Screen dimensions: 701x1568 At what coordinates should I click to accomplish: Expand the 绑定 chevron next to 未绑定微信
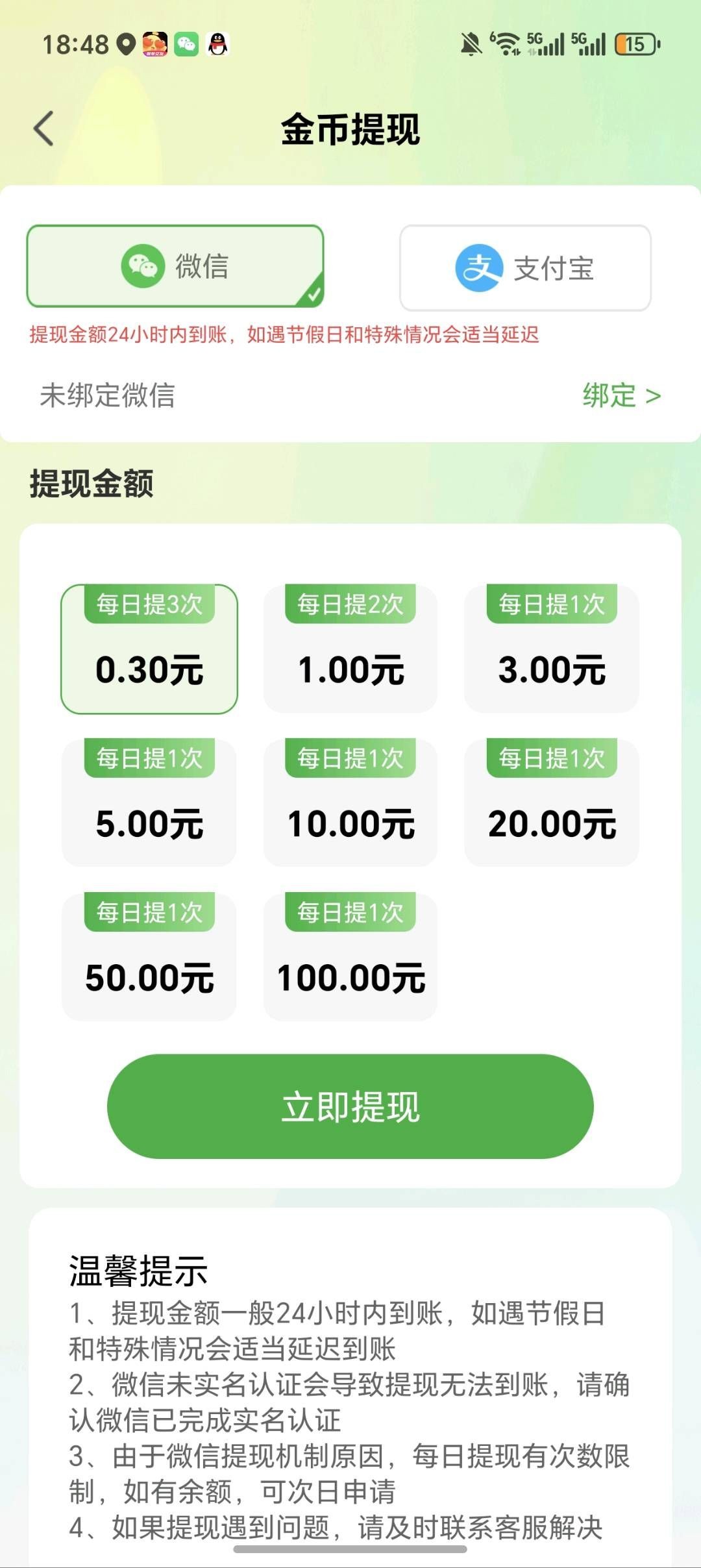[x=651, y=397]
